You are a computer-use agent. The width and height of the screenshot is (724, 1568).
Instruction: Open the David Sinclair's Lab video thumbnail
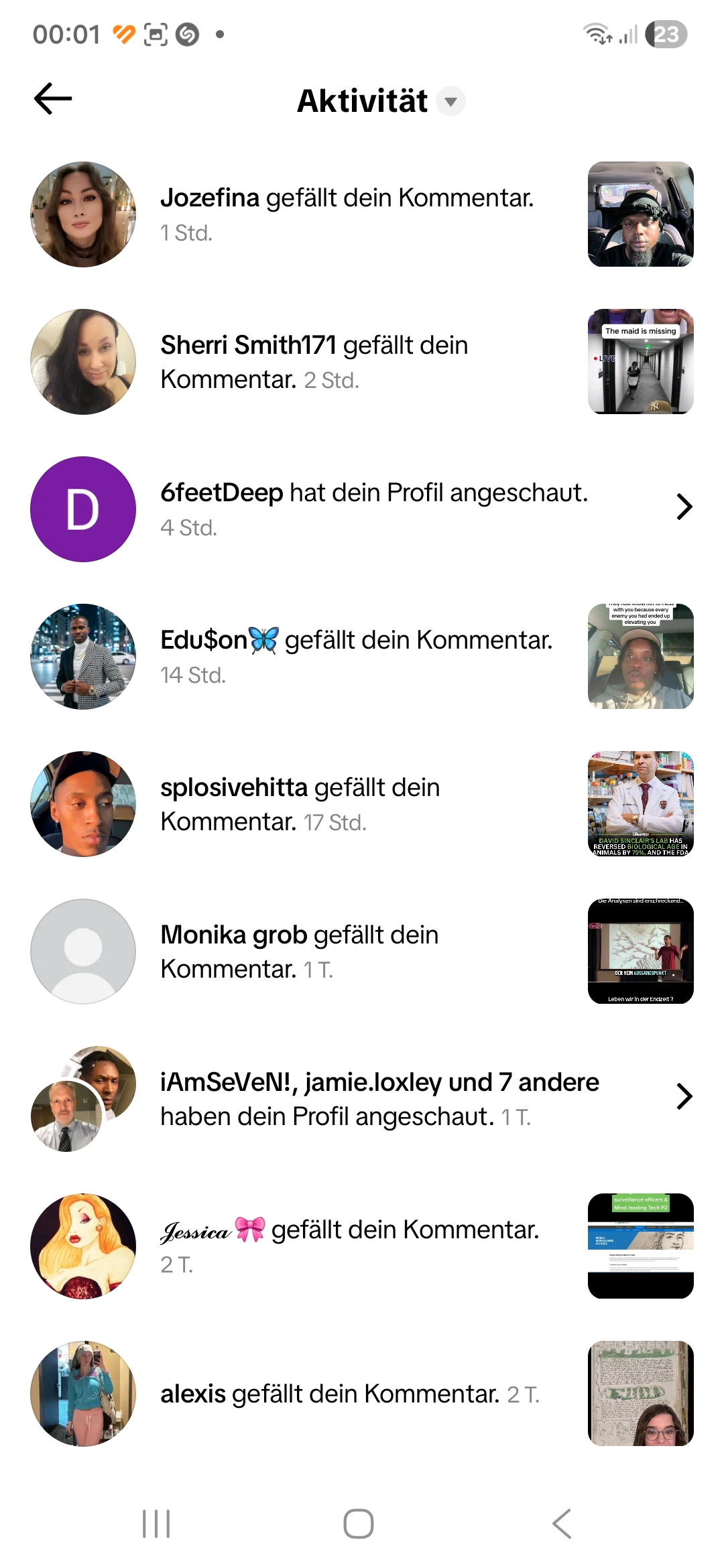(640, 804)
